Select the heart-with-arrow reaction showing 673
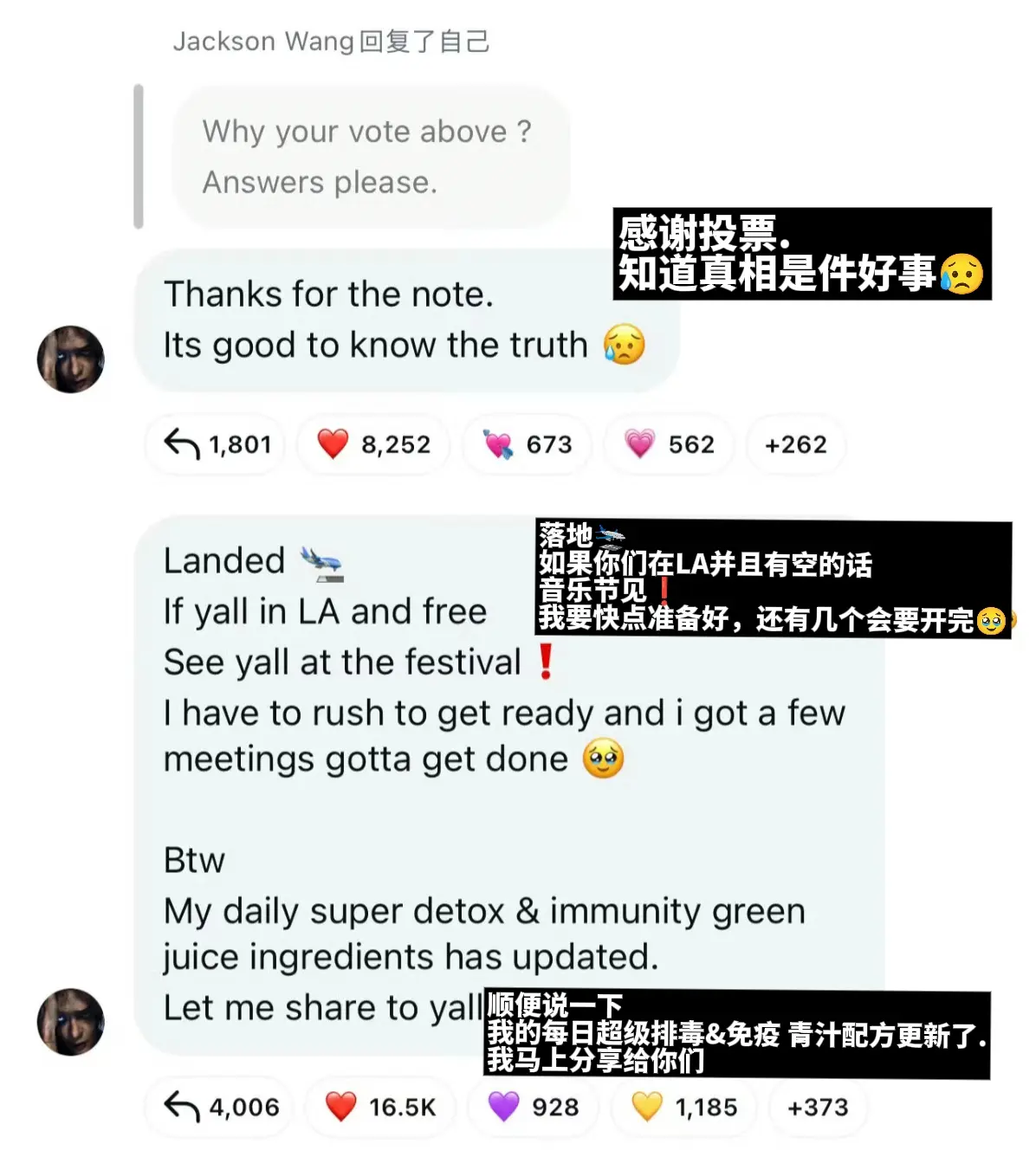This screenshot has height=1157, width=1036. pyautogui.click(x=526, y=444)
